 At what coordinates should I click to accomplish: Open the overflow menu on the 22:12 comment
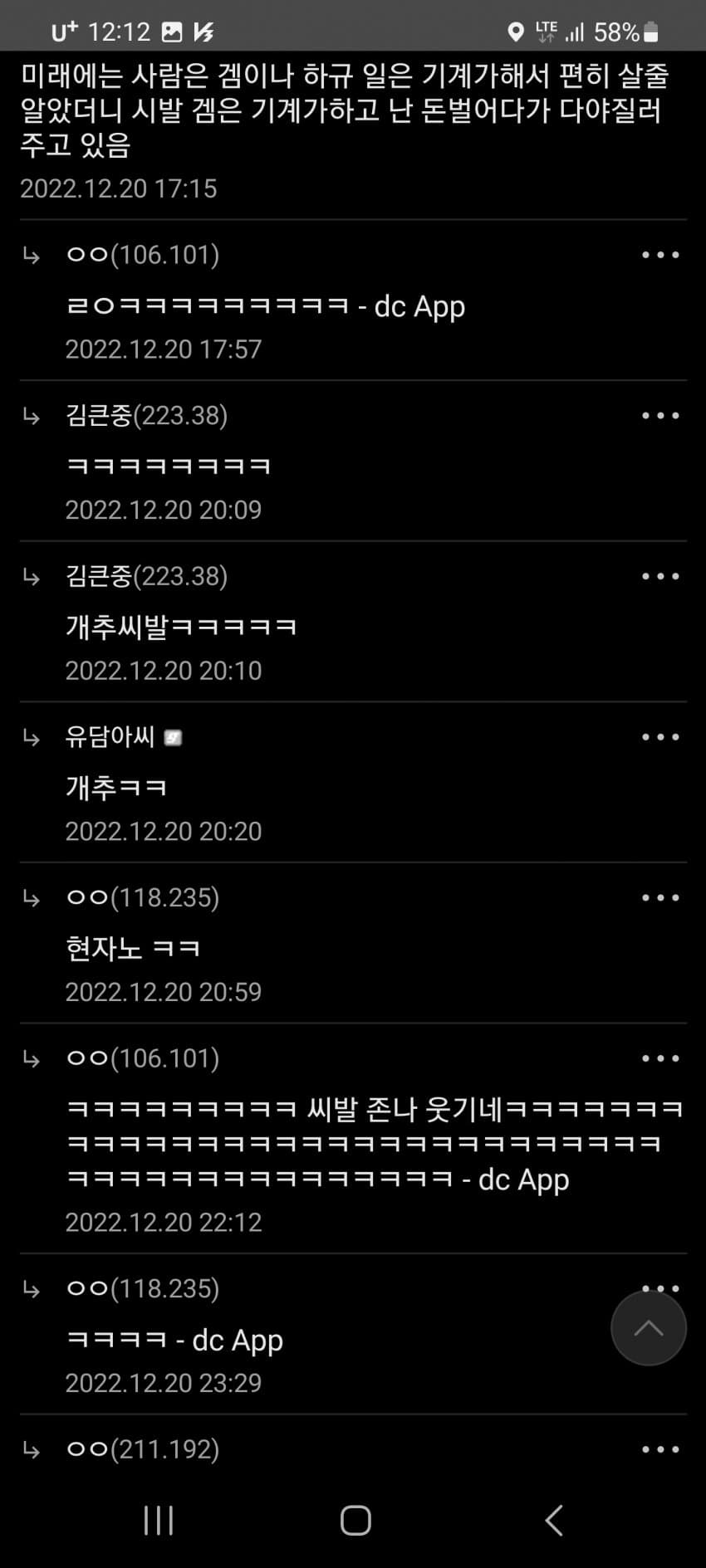click(x=660, y=1058)
